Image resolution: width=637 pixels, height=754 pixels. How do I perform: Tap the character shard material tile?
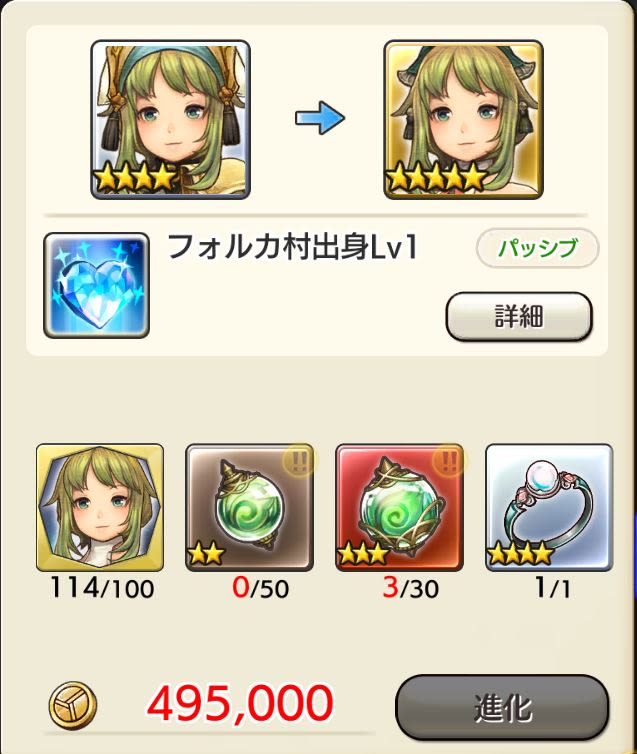100,507
